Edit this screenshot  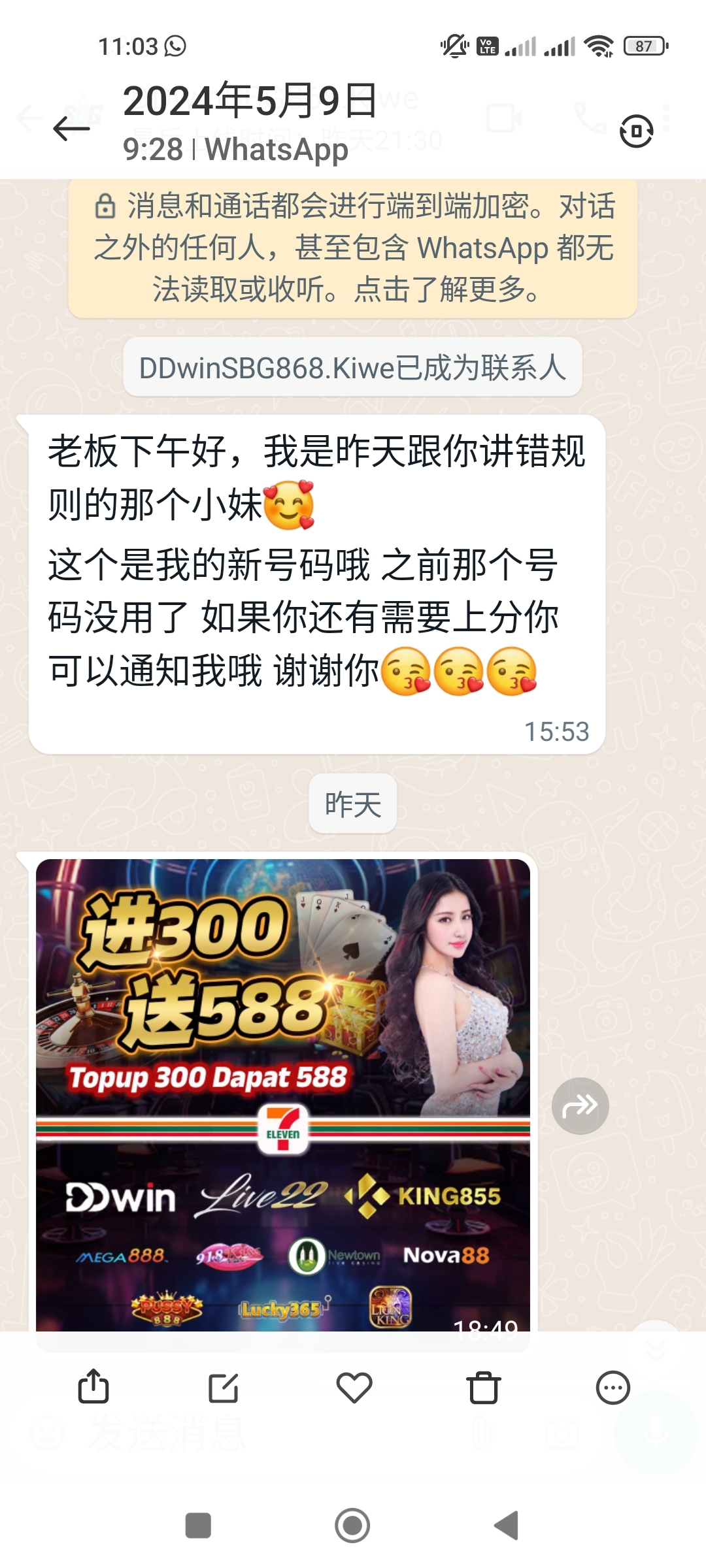pos(223,1388)
